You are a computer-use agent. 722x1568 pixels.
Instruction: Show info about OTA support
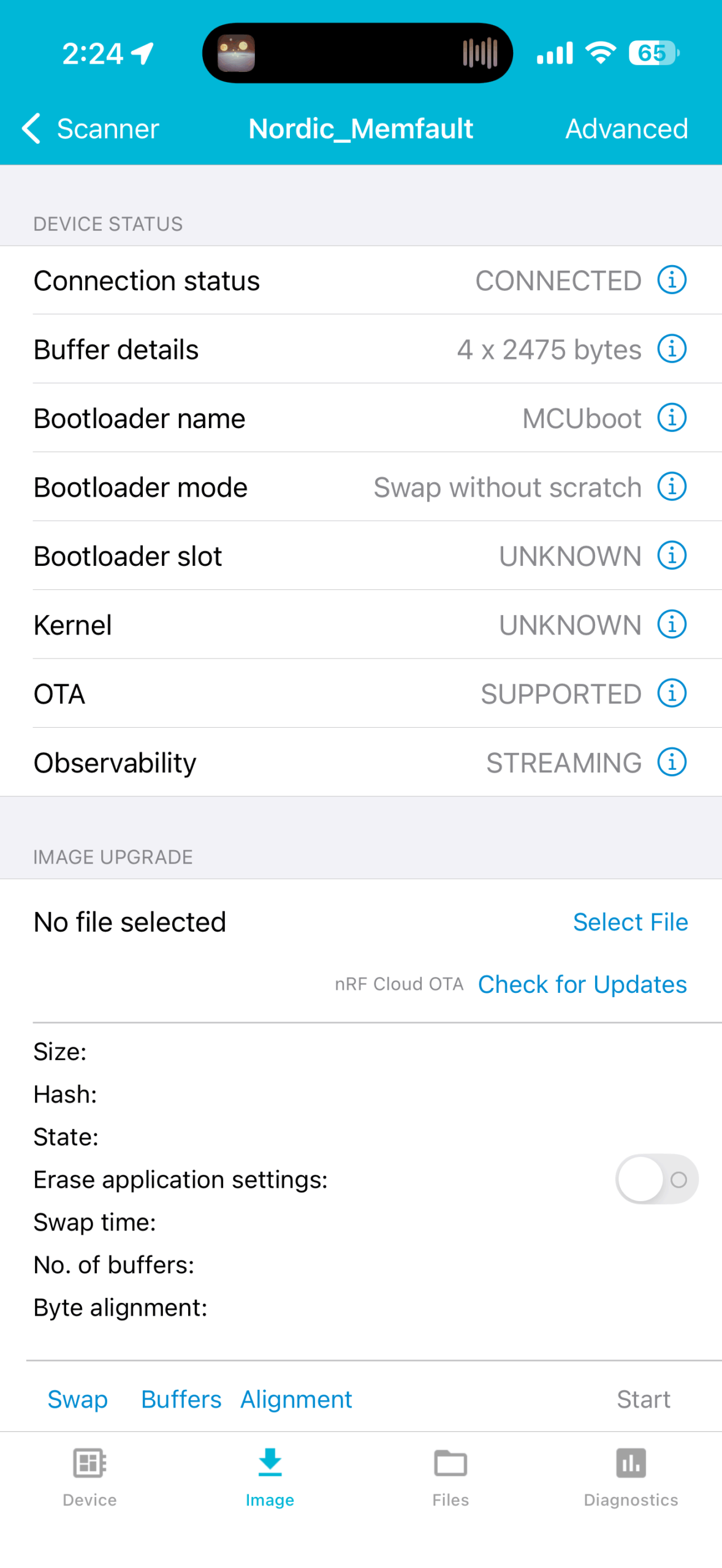click(671, 693)
